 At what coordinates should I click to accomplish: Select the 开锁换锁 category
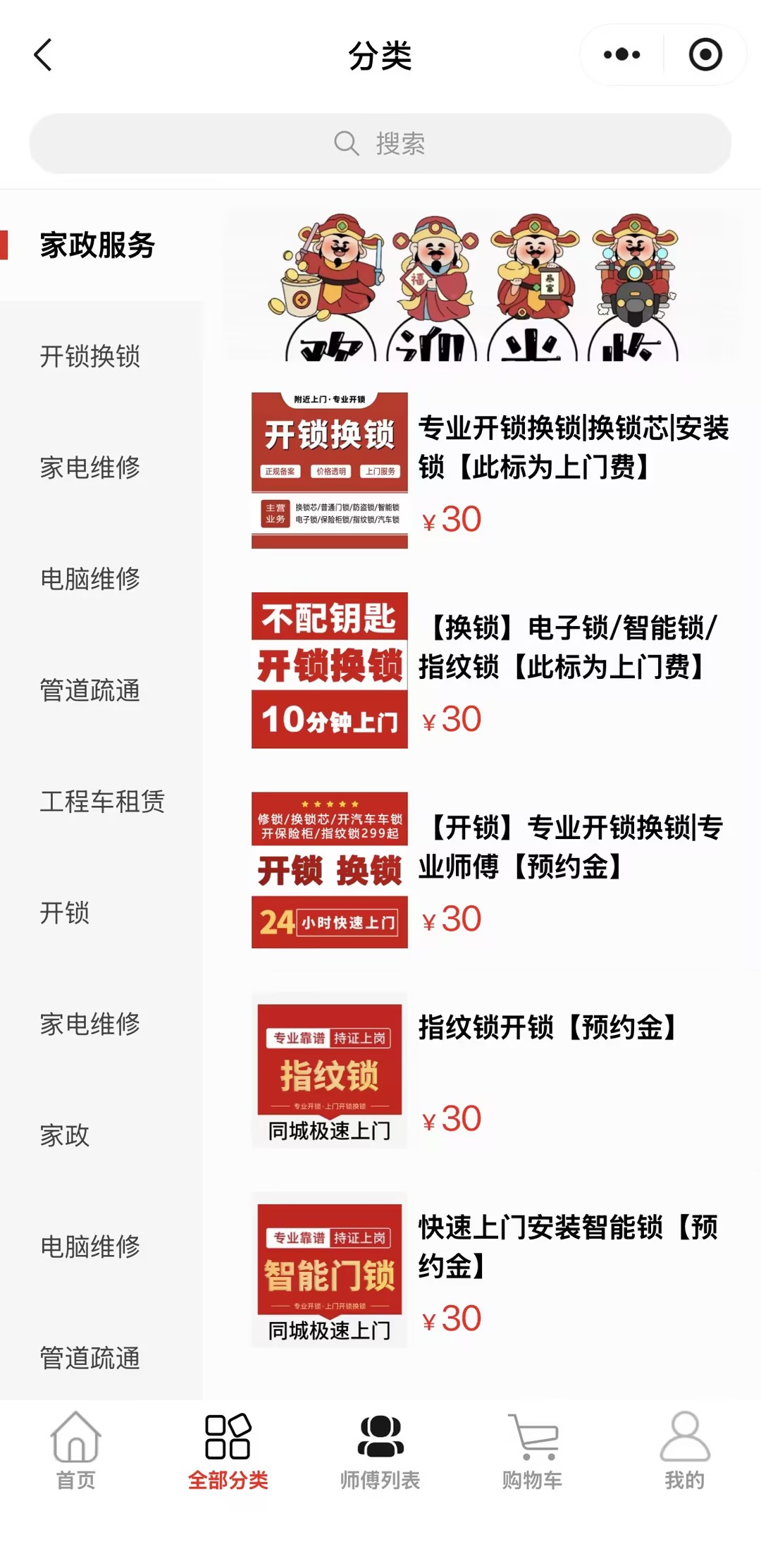click(x=90, y=357)
